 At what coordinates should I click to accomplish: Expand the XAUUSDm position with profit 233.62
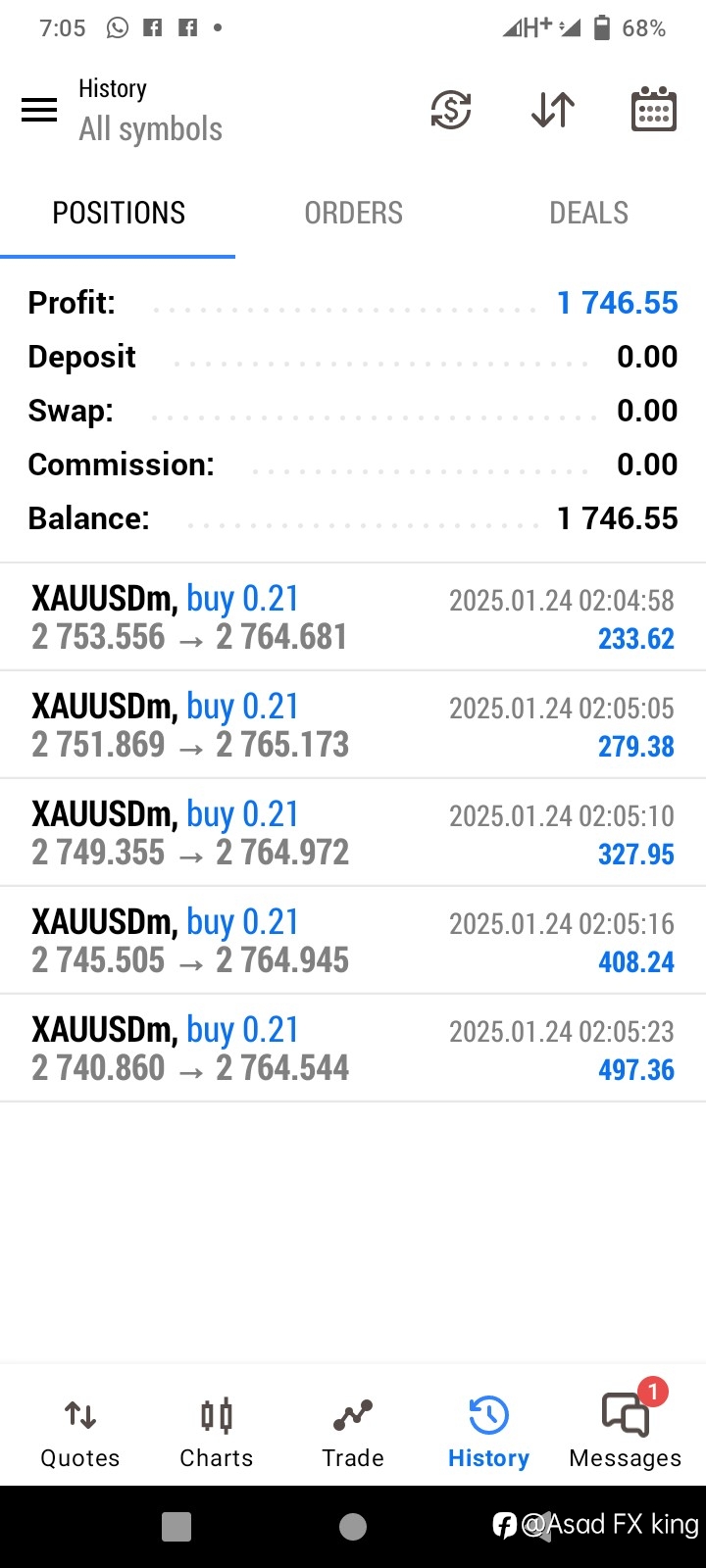click(x=353, y=617)
